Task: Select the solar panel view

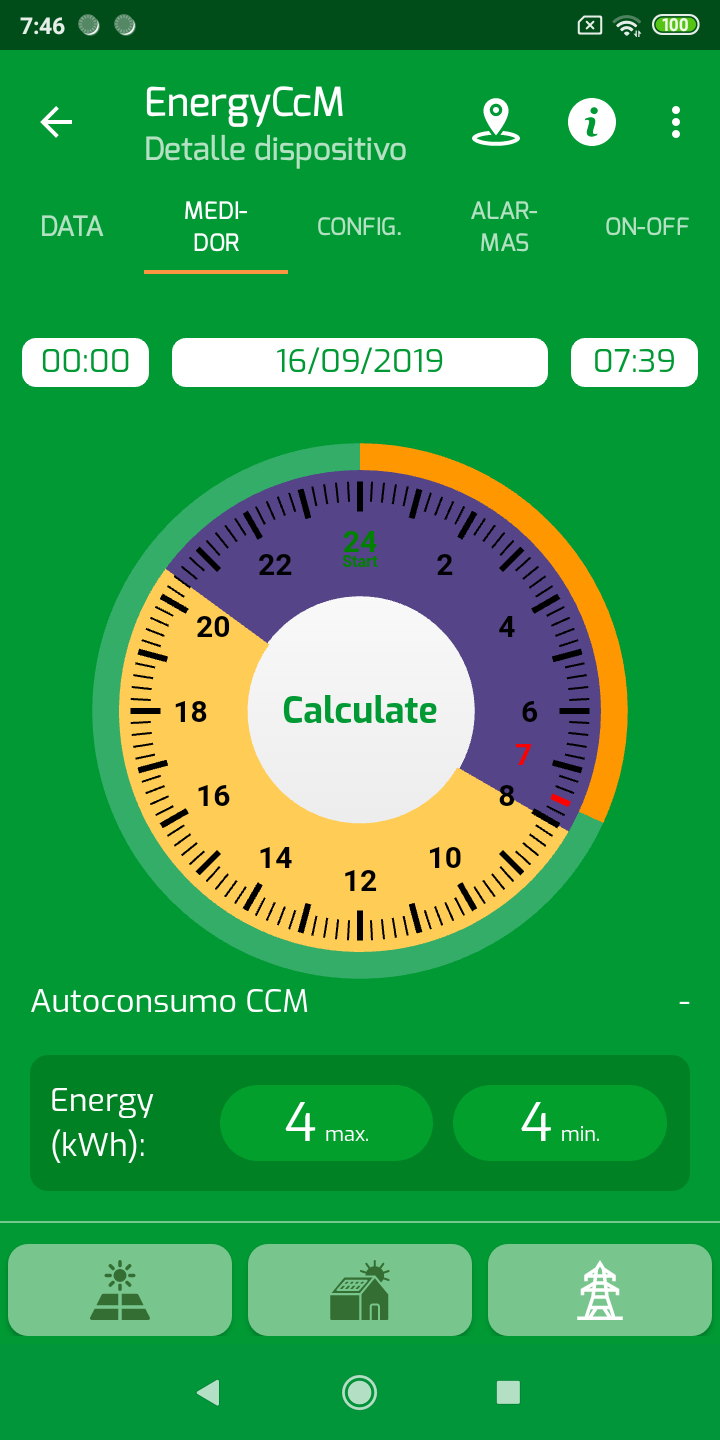Action: click(120, 1290)
